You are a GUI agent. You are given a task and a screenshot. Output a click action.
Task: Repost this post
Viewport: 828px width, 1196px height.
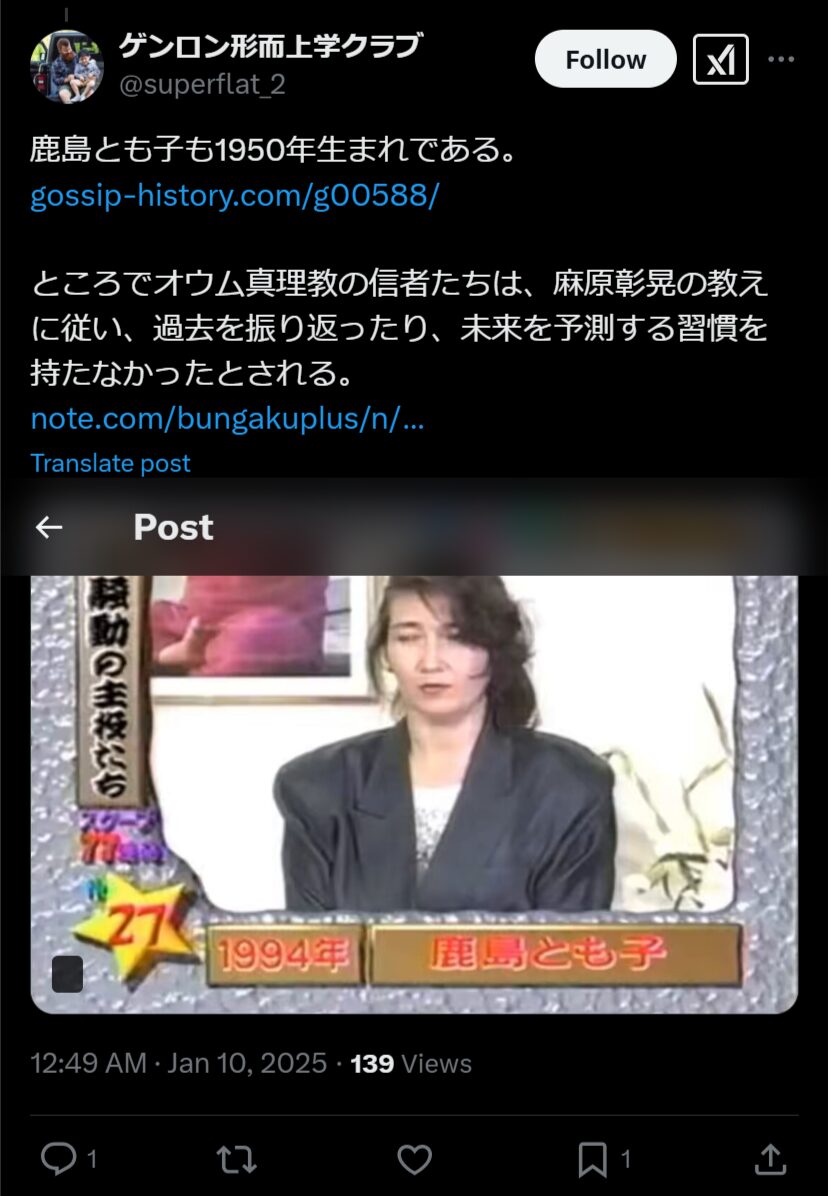(236, 1159)
